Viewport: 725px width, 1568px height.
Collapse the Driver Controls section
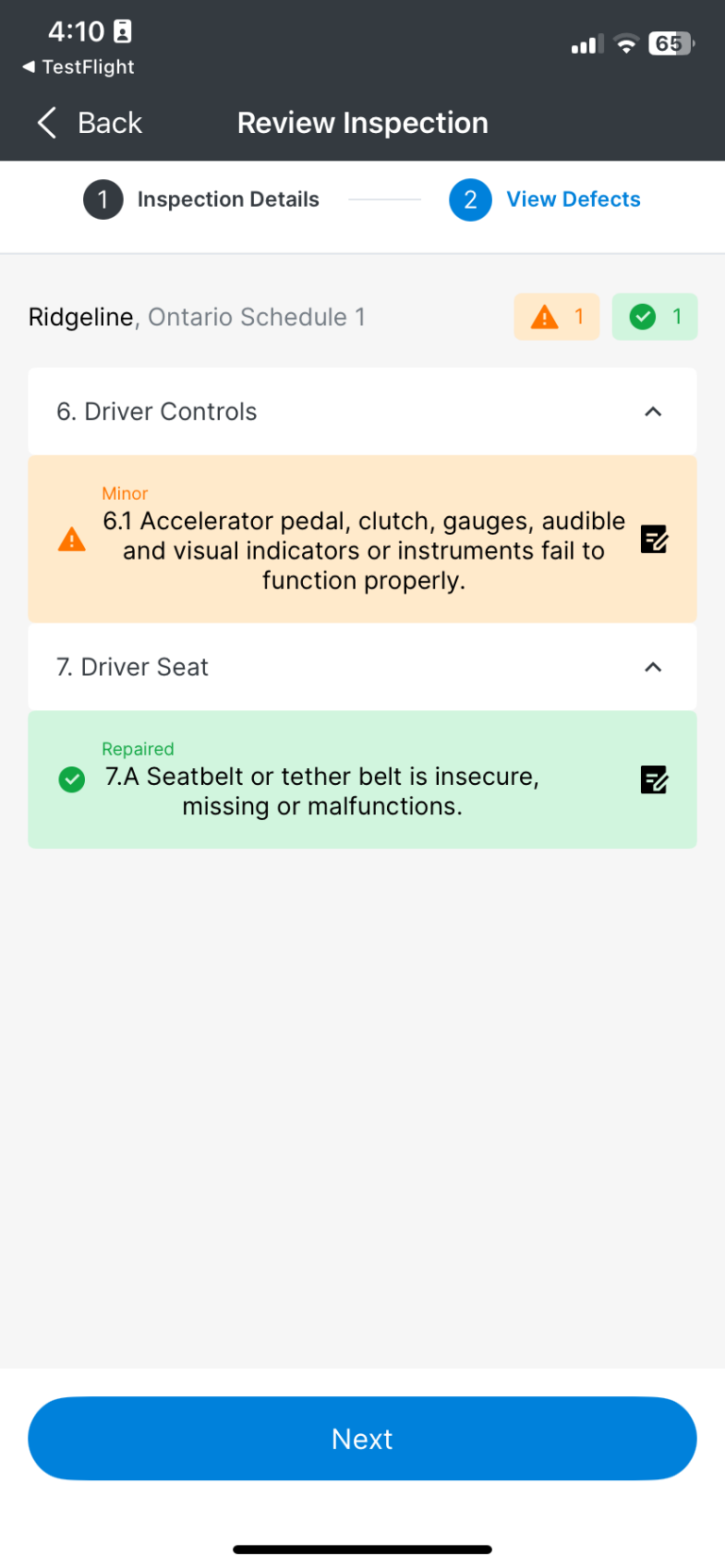(652, 411)
